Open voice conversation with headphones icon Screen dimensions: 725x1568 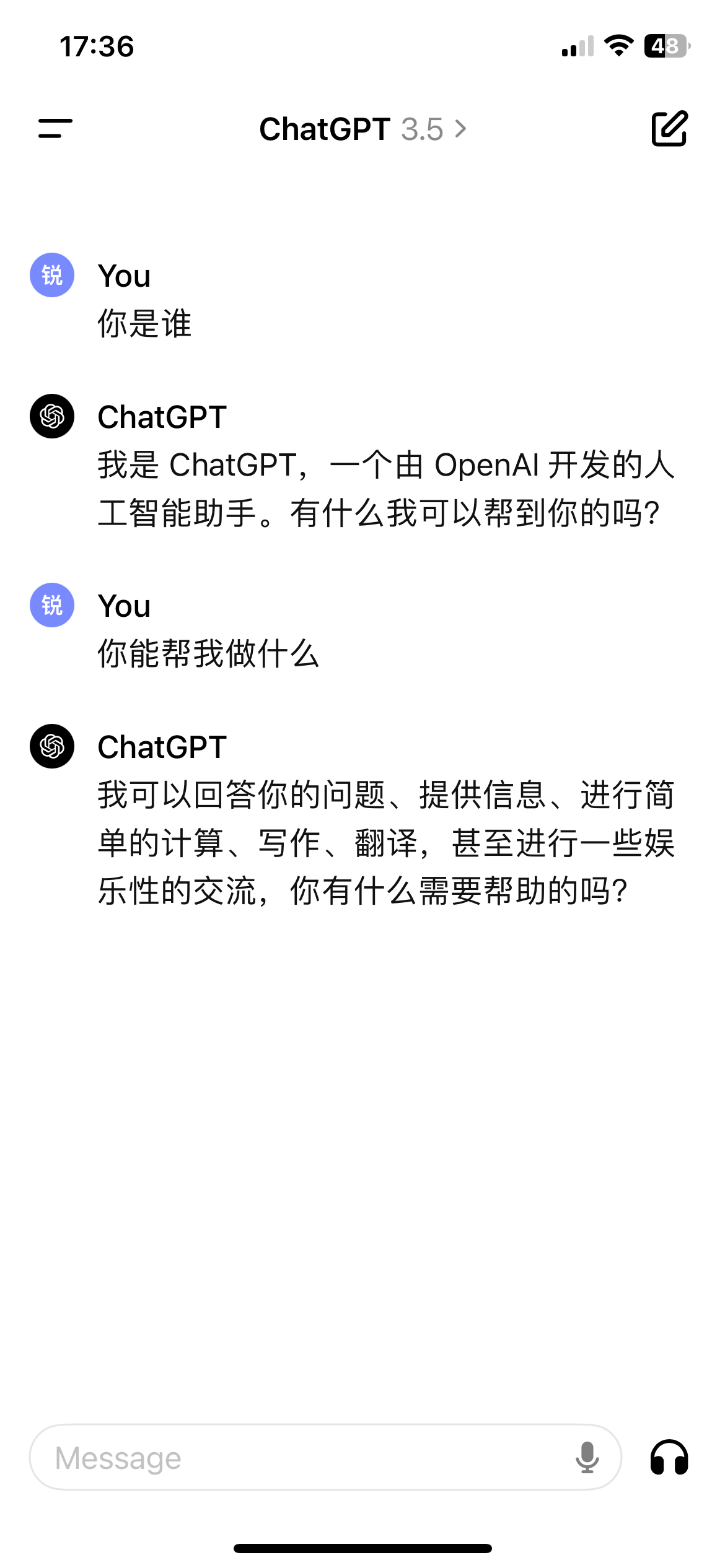point(669,1458)
